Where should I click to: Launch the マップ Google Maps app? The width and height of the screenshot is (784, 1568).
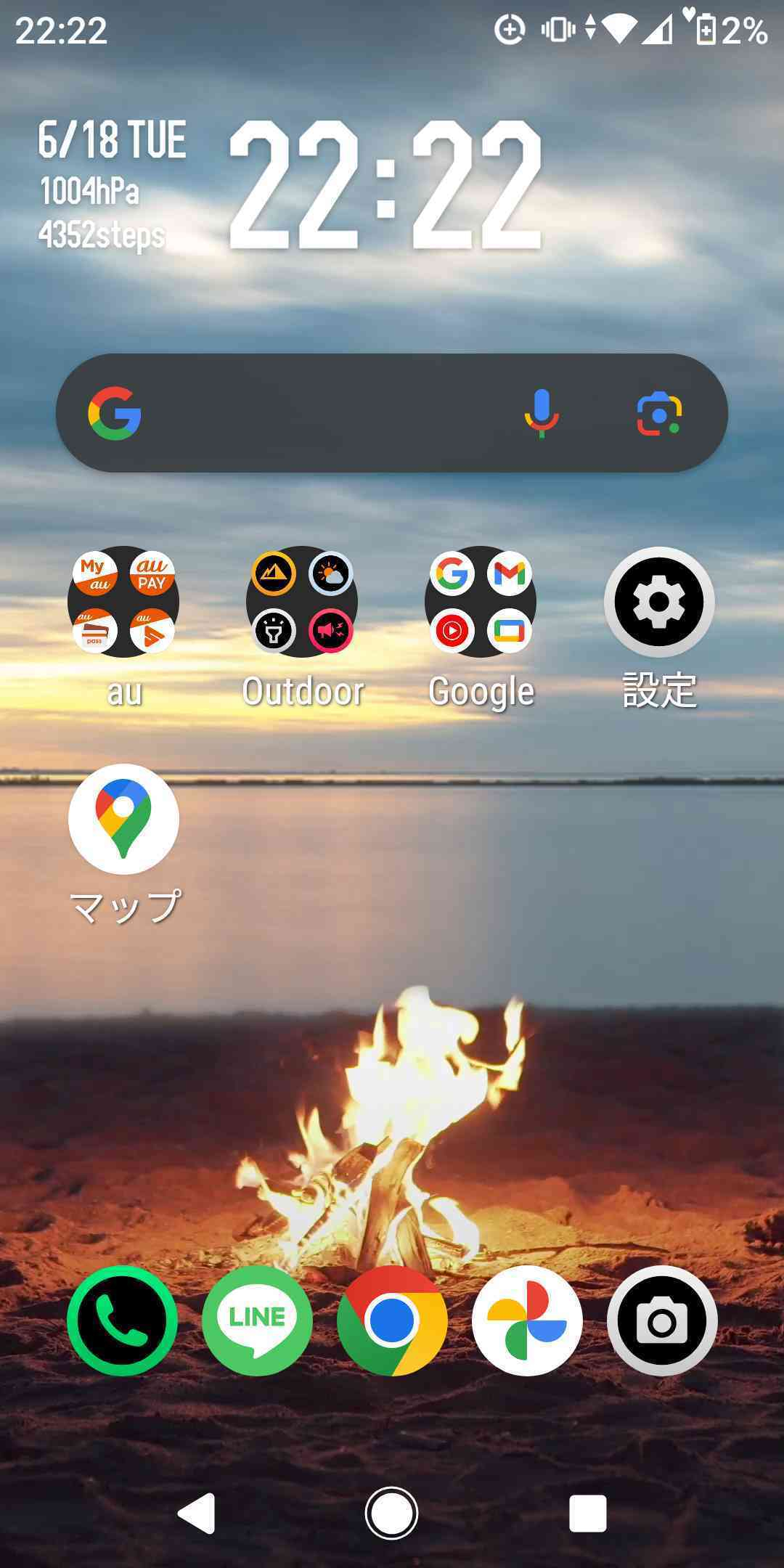pyautogui.click(x=123, y=819)
